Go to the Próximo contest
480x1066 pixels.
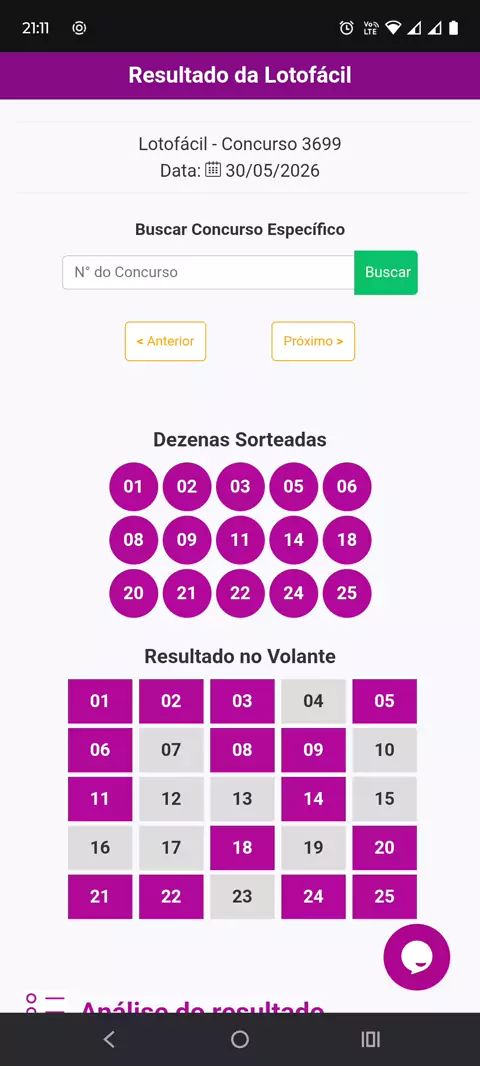[313, 341]
